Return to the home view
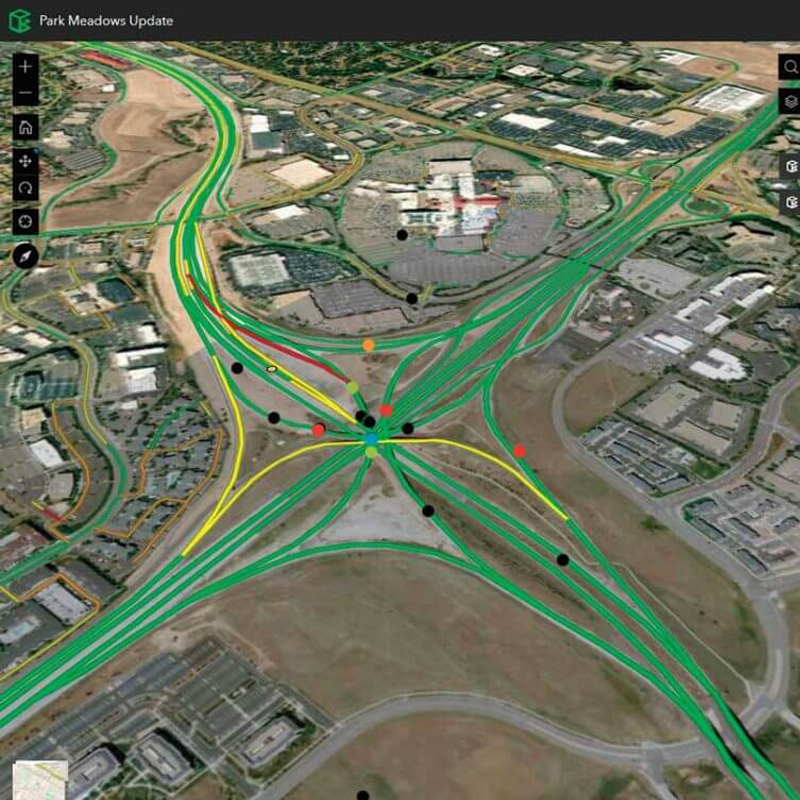Image resolution: width=800 pixels, height=800 pixels. (x=26, y=127)
